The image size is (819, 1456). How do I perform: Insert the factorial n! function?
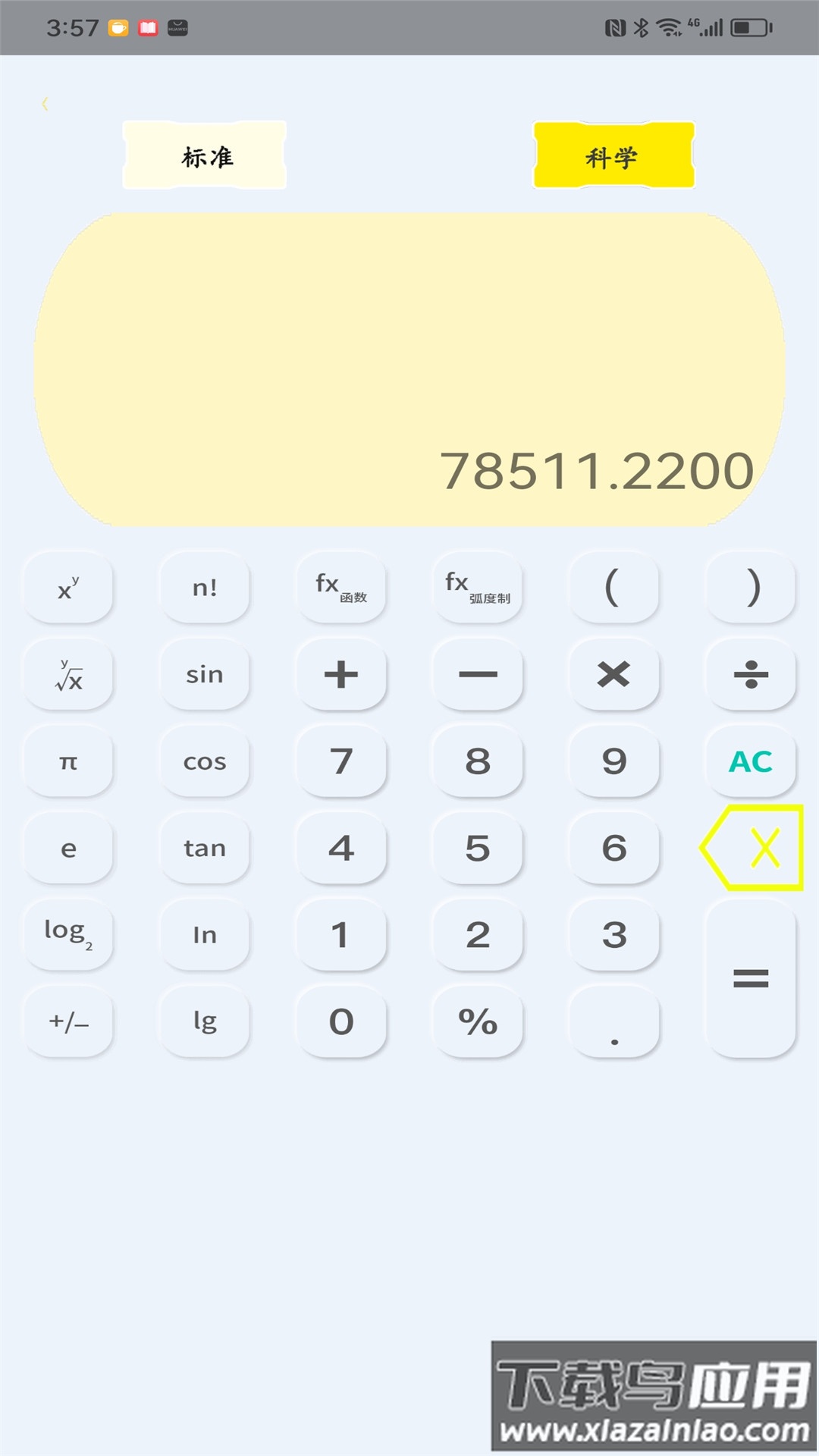click(204, 587)
